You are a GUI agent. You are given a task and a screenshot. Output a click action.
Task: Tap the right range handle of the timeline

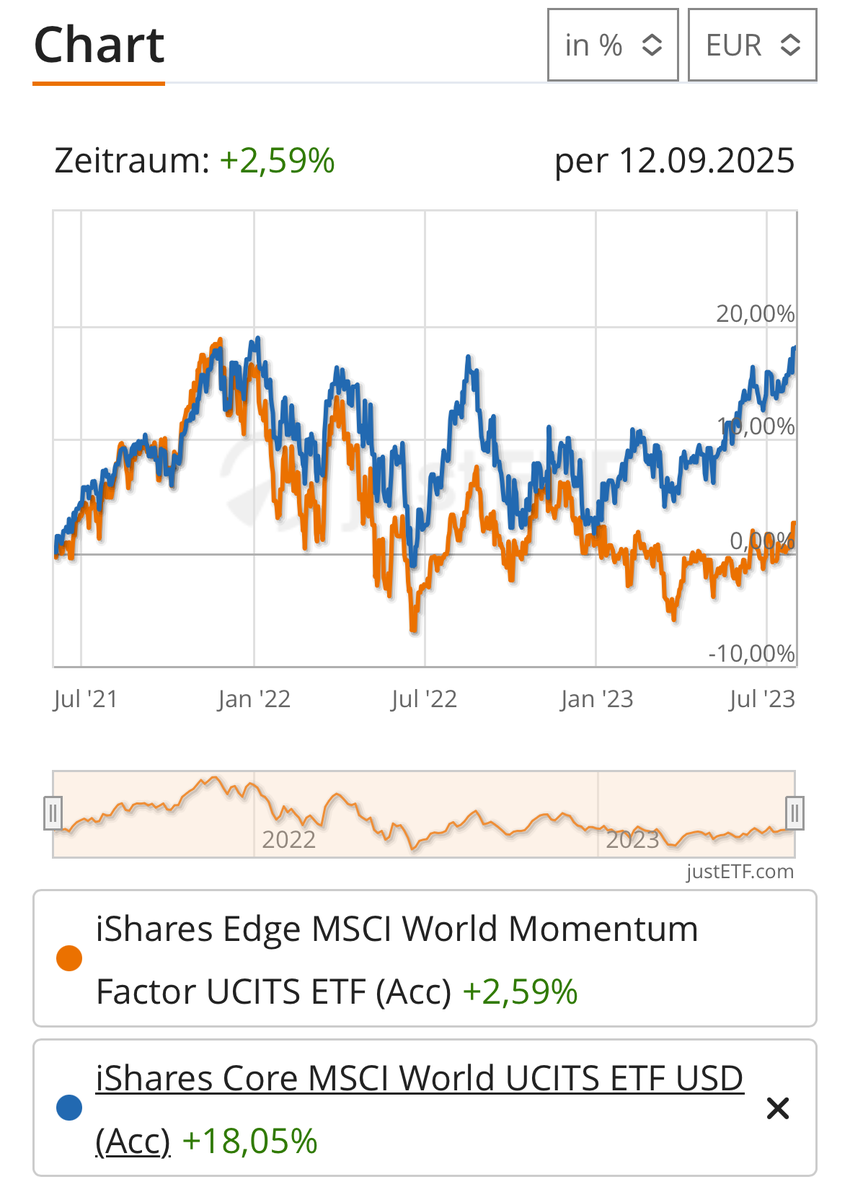(x=795, y=812)
